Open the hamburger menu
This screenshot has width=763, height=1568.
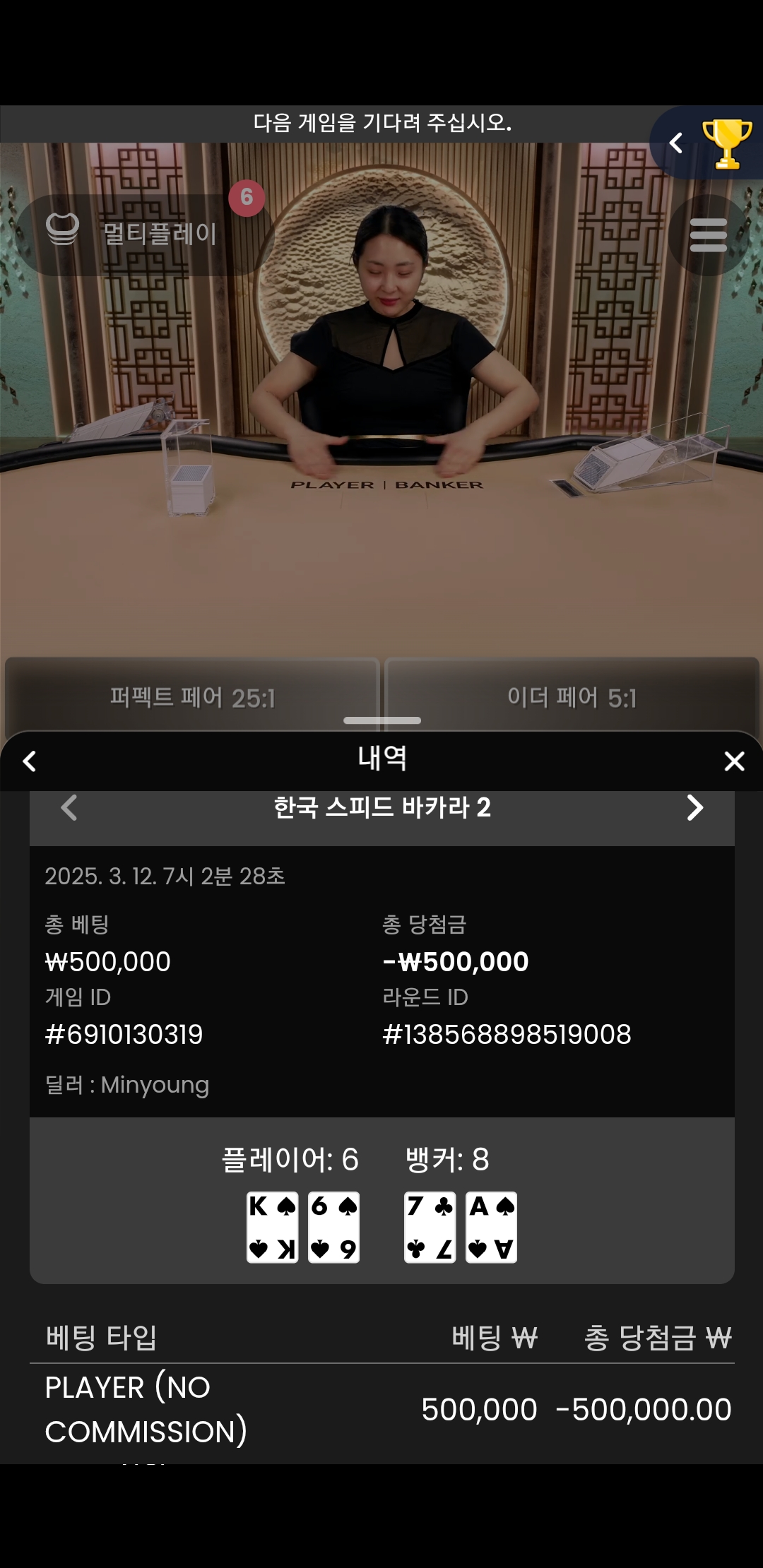pyautogui.click(x=709, y=235)
